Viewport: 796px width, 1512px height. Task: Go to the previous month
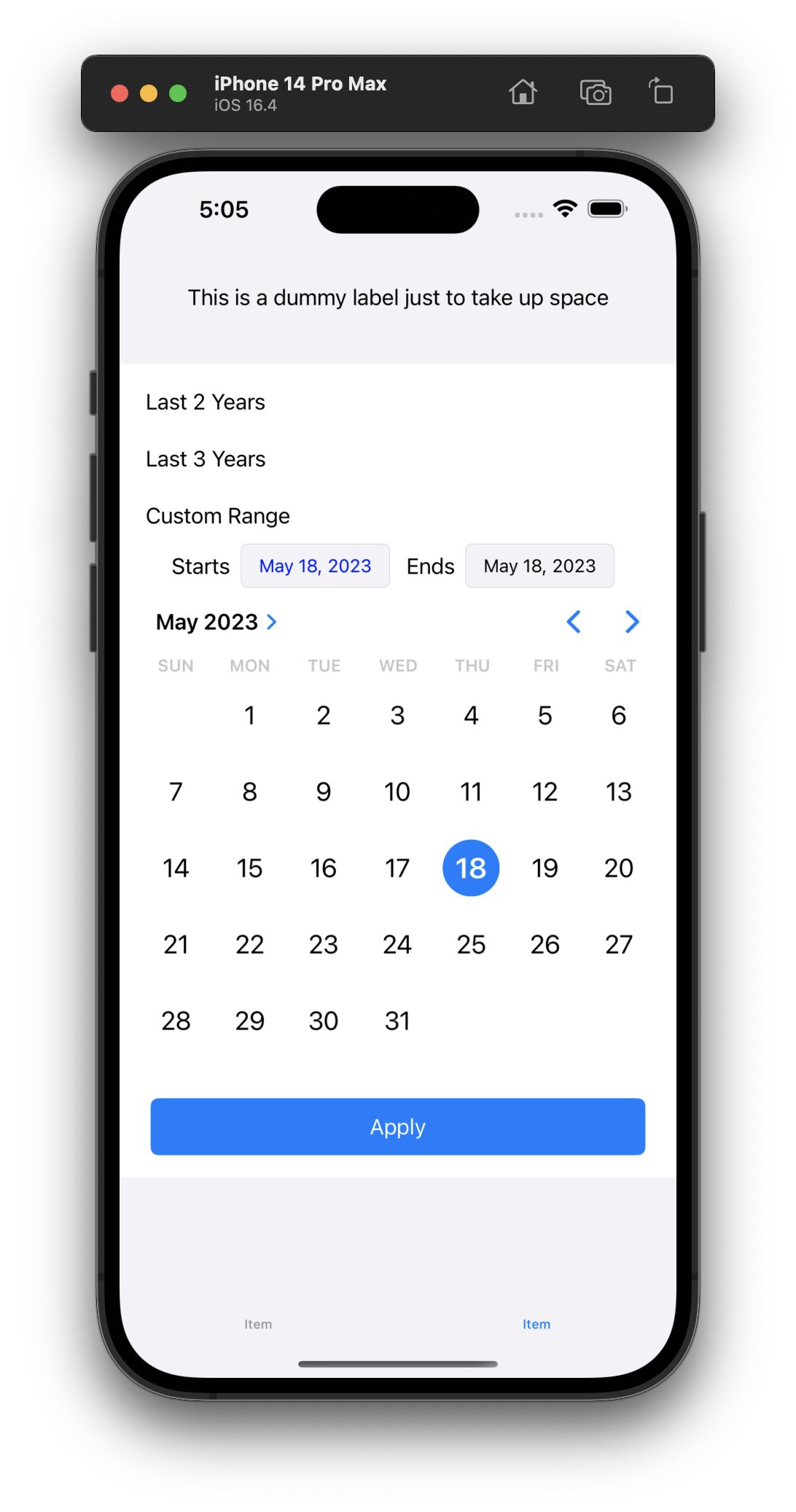click(x=574, y=622)
